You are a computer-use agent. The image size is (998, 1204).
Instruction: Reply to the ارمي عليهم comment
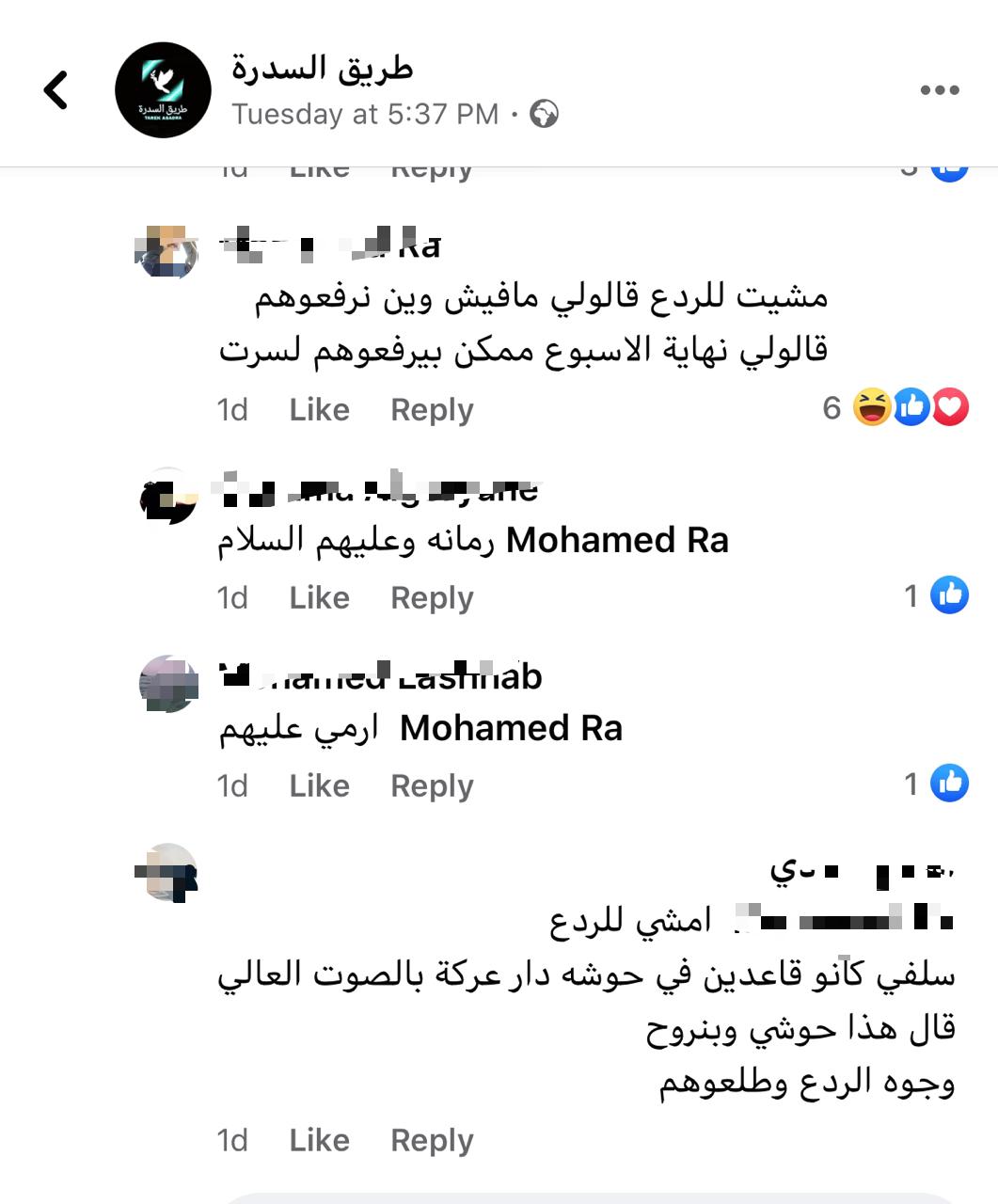coord(432,786)
